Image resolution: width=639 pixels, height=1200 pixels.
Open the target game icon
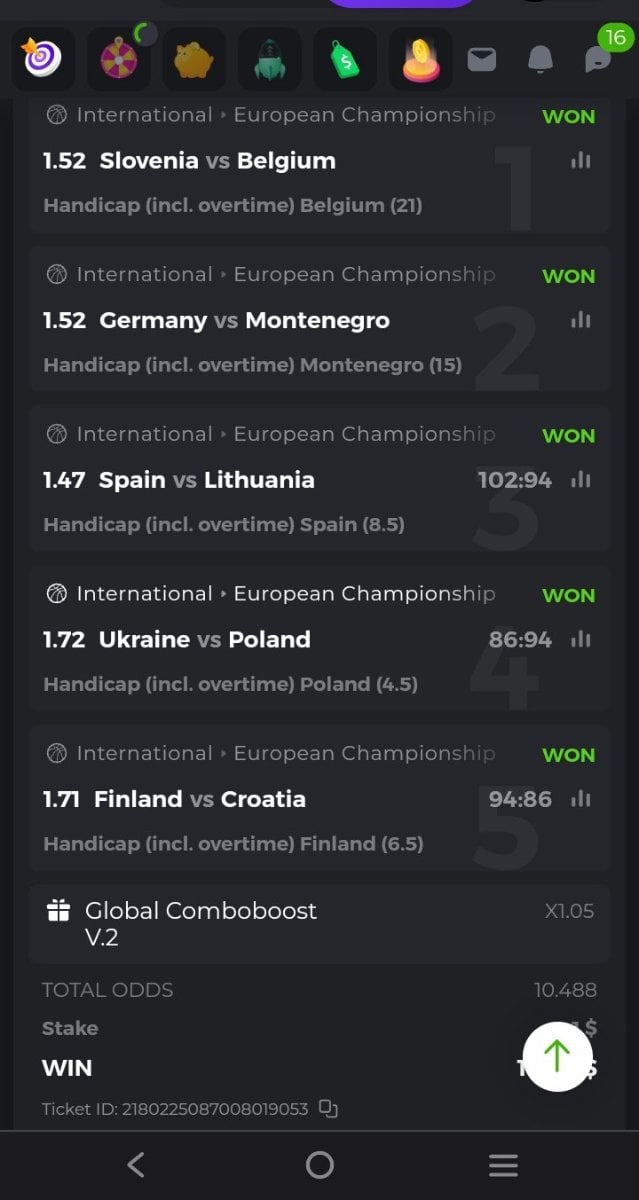43,59
